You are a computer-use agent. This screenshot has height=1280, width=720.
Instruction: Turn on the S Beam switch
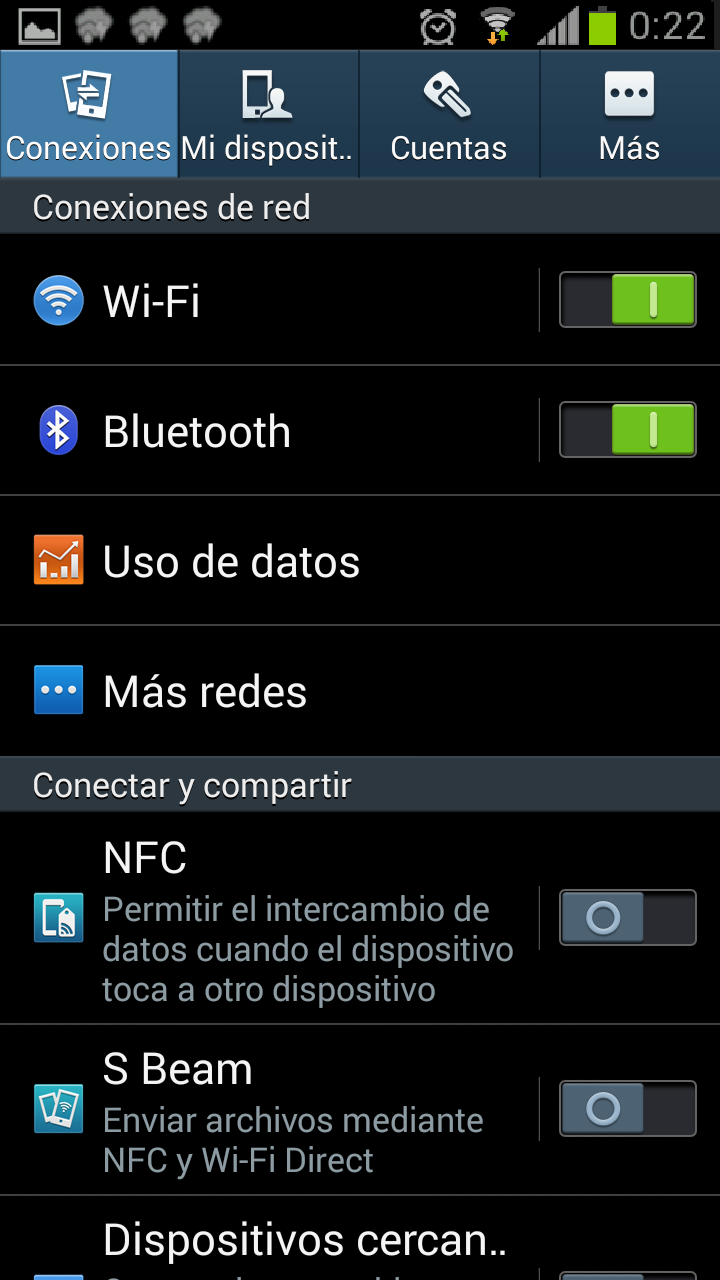(627, 1108)
